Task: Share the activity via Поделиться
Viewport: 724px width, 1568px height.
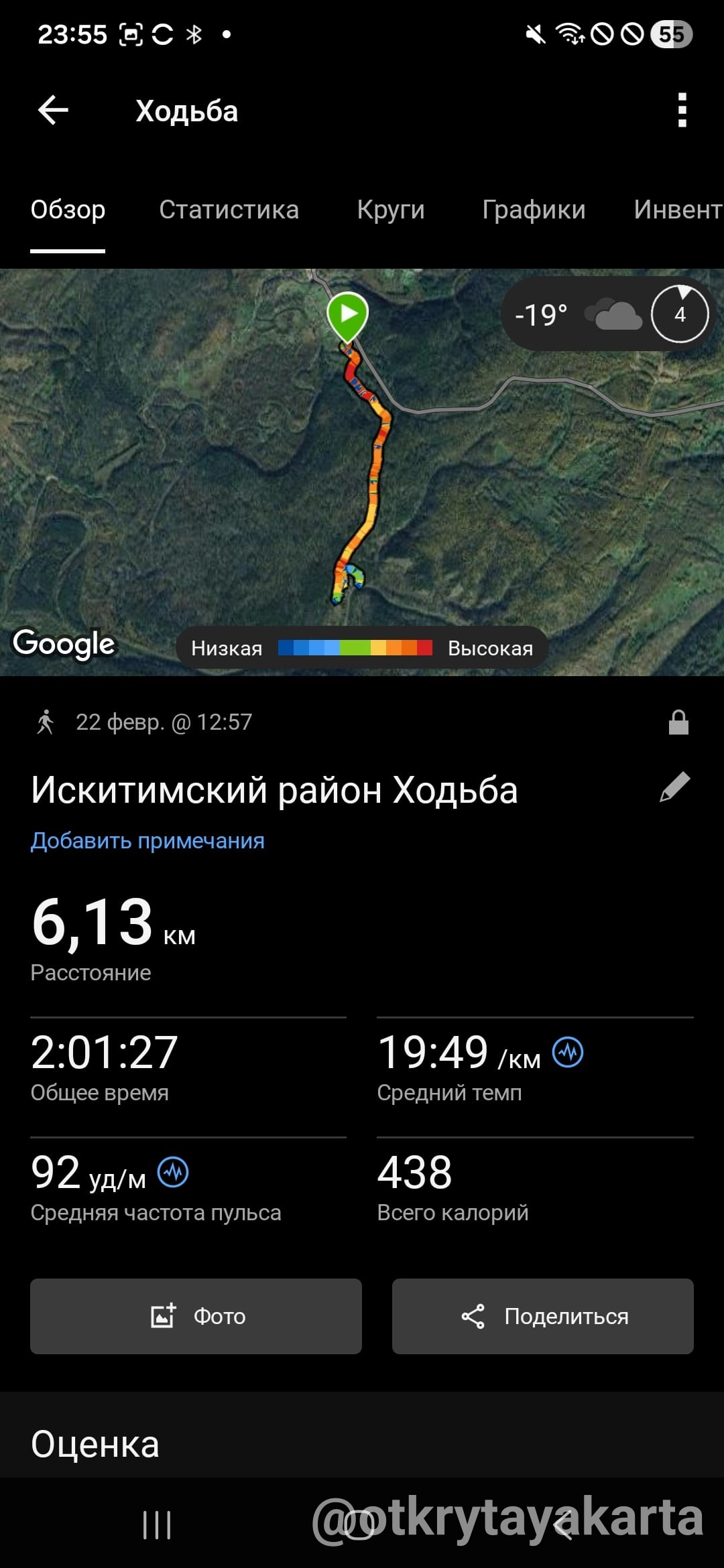Action: 542,1316
